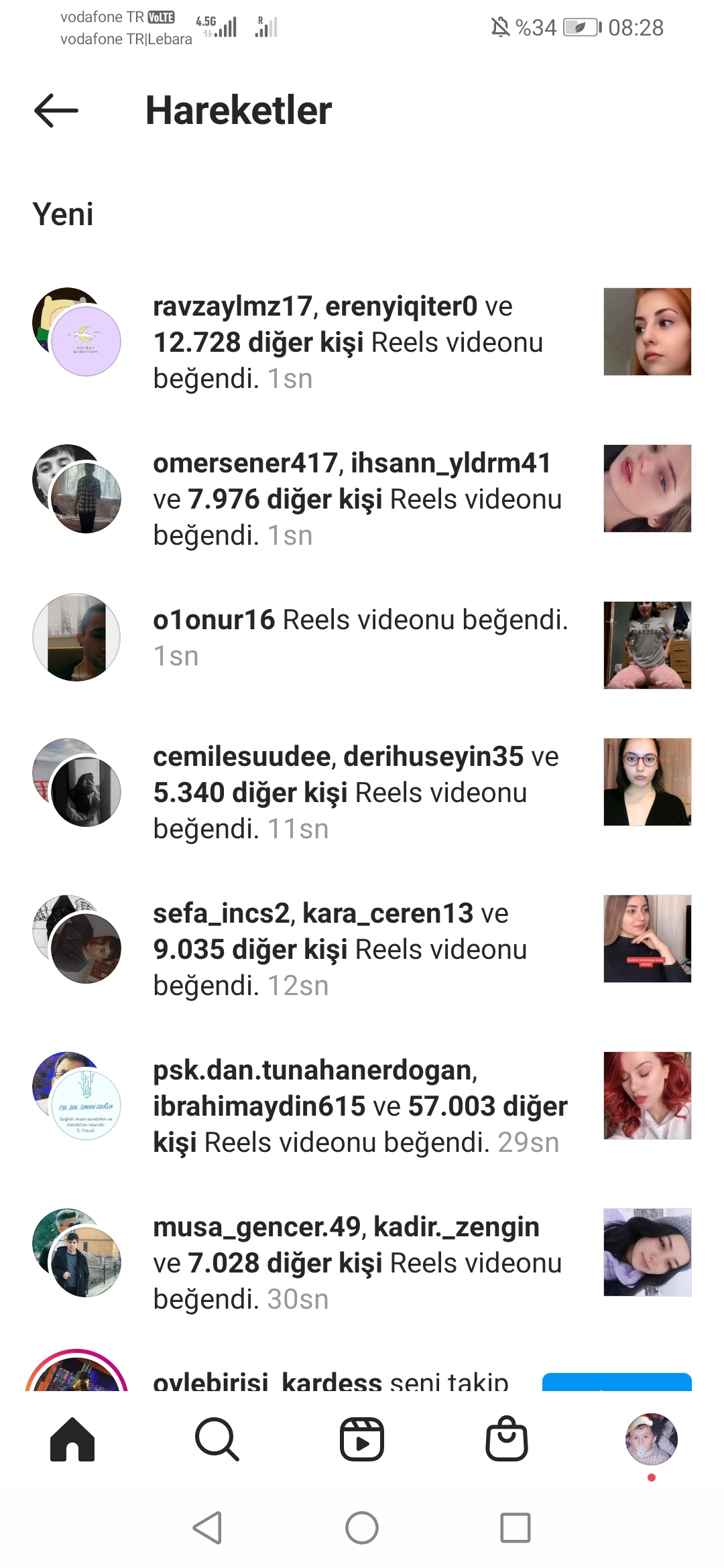The width and height of the screenshot is (724, 1568).
Task: Switch to the Shop tab
Action: 507,1439
